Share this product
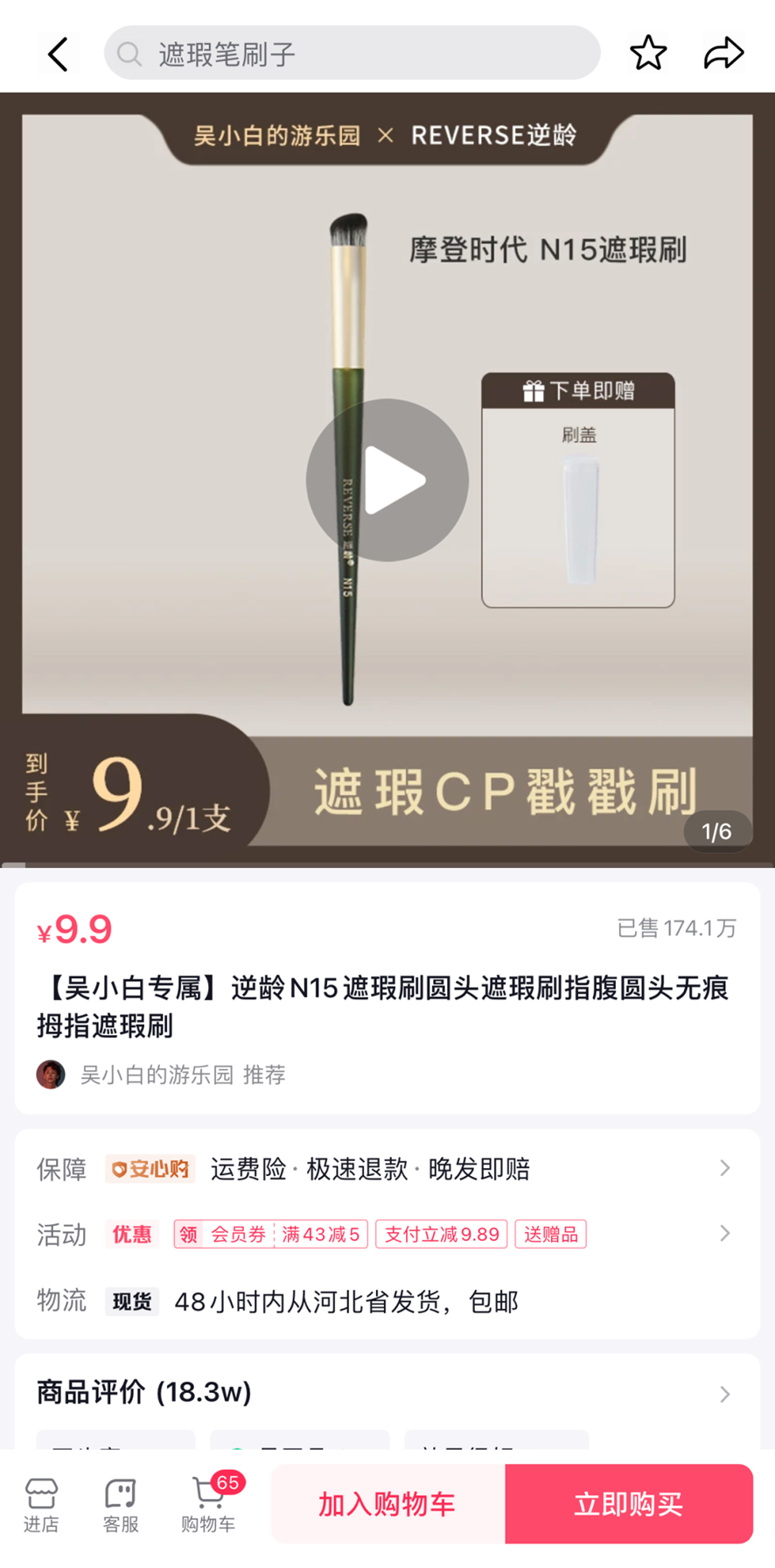The image size is (775, 1568). (x=723, y=53)
